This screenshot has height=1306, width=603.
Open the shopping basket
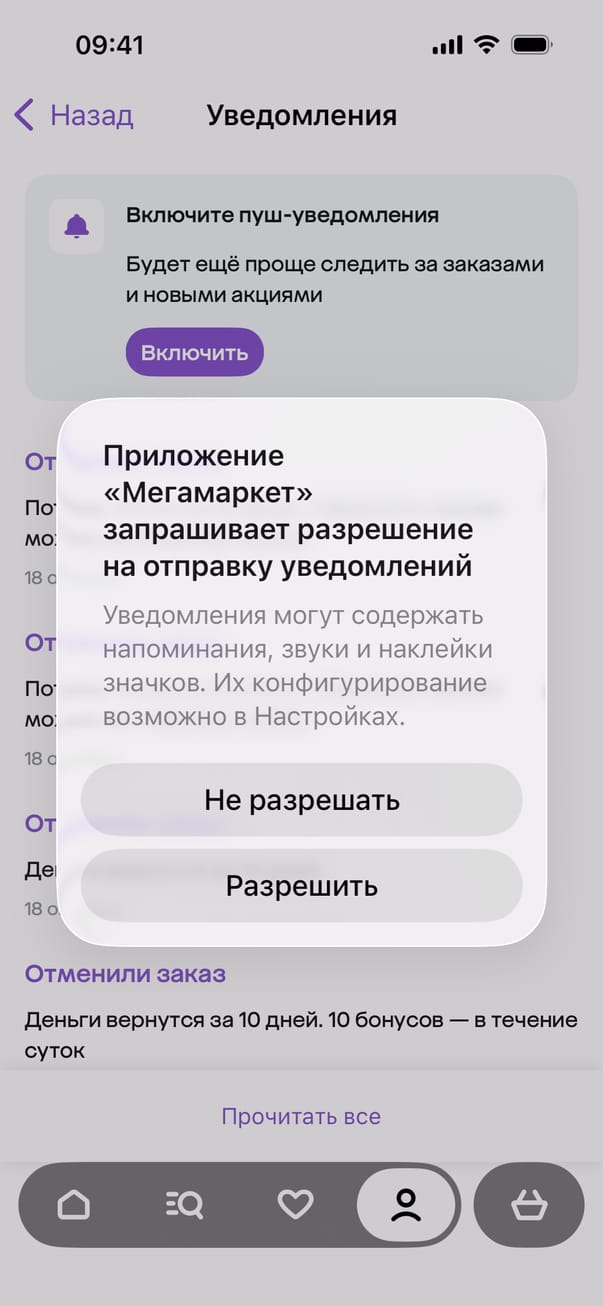(x=528, y=1205)
